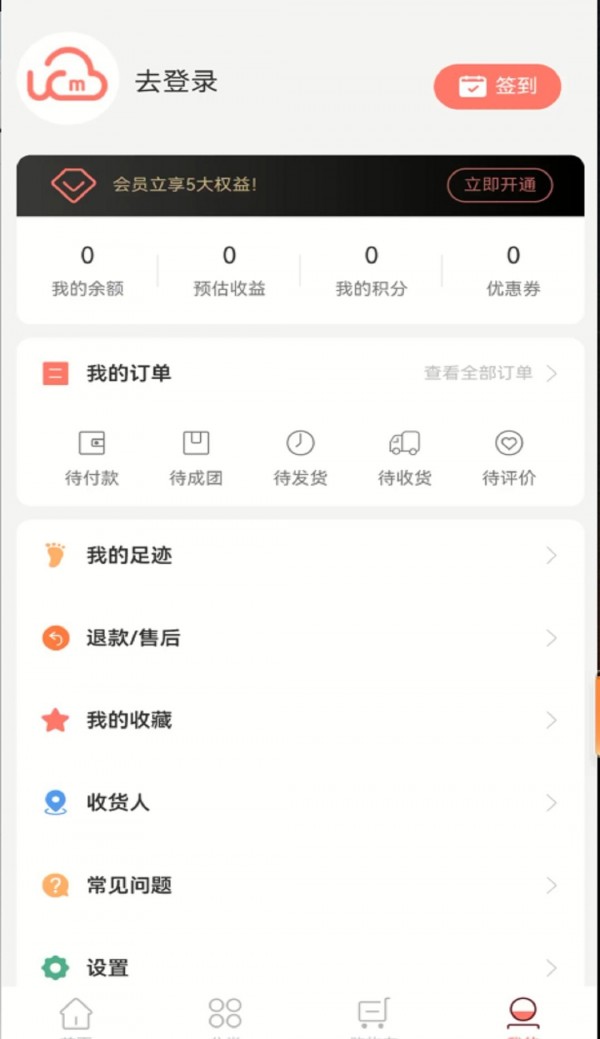View all orders via 查看全部订单

pyautogui.click(x=489, y=373)
